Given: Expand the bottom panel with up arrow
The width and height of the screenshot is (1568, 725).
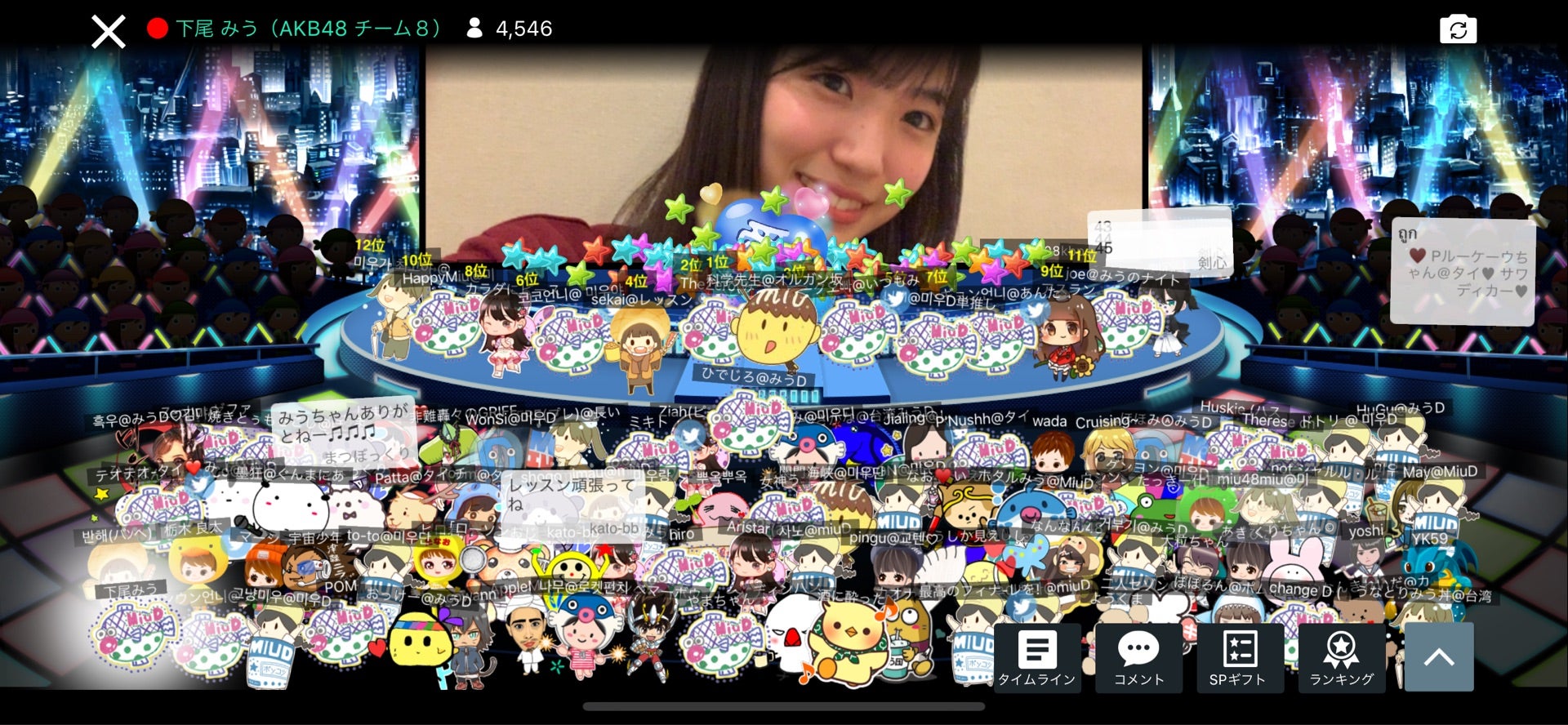Looking at the screenshot, I should click(1439, 657).
